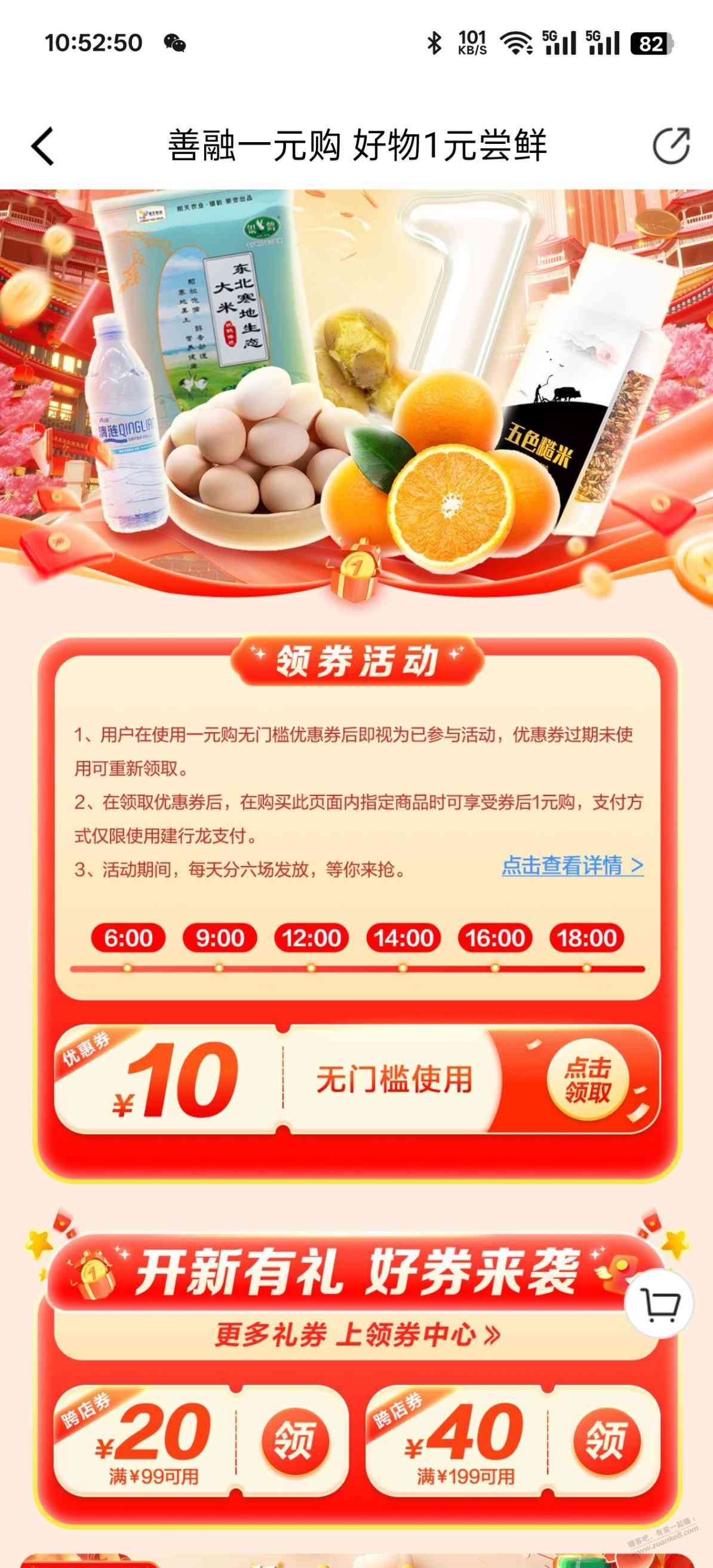
Task: Claim the ¥20 满¥99可用 coupon
Action: coord(296,1441)
